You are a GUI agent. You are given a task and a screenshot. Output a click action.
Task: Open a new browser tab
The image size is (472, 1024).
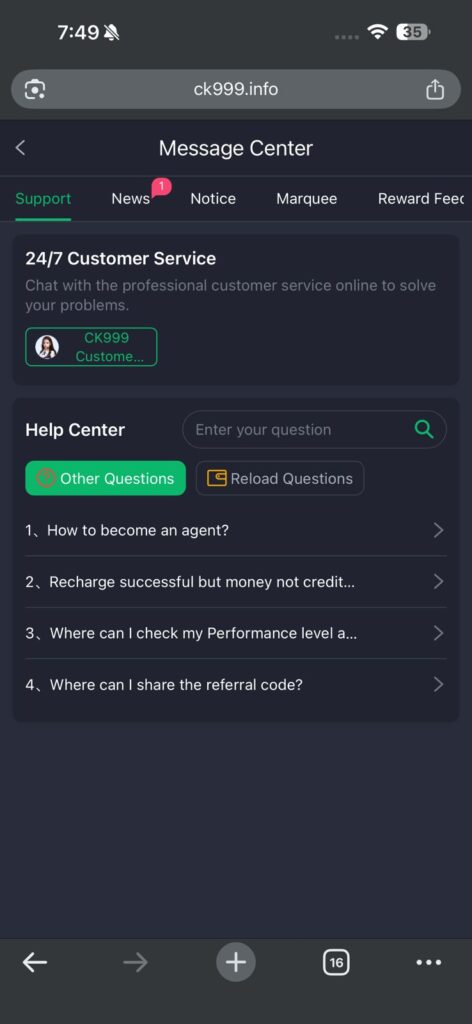click(236, 963)
